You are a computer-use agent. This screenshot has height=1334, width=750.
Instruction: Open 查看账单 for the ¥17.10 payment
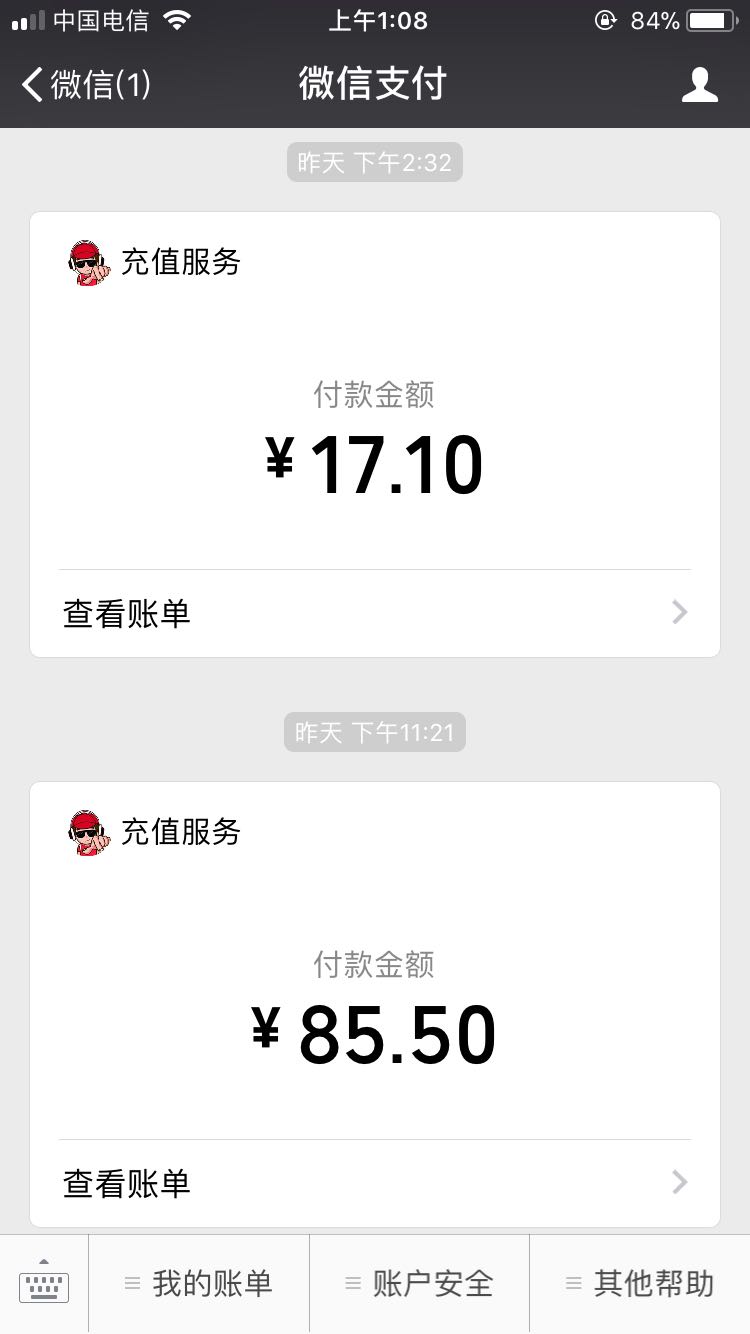(x=375, y=613)
